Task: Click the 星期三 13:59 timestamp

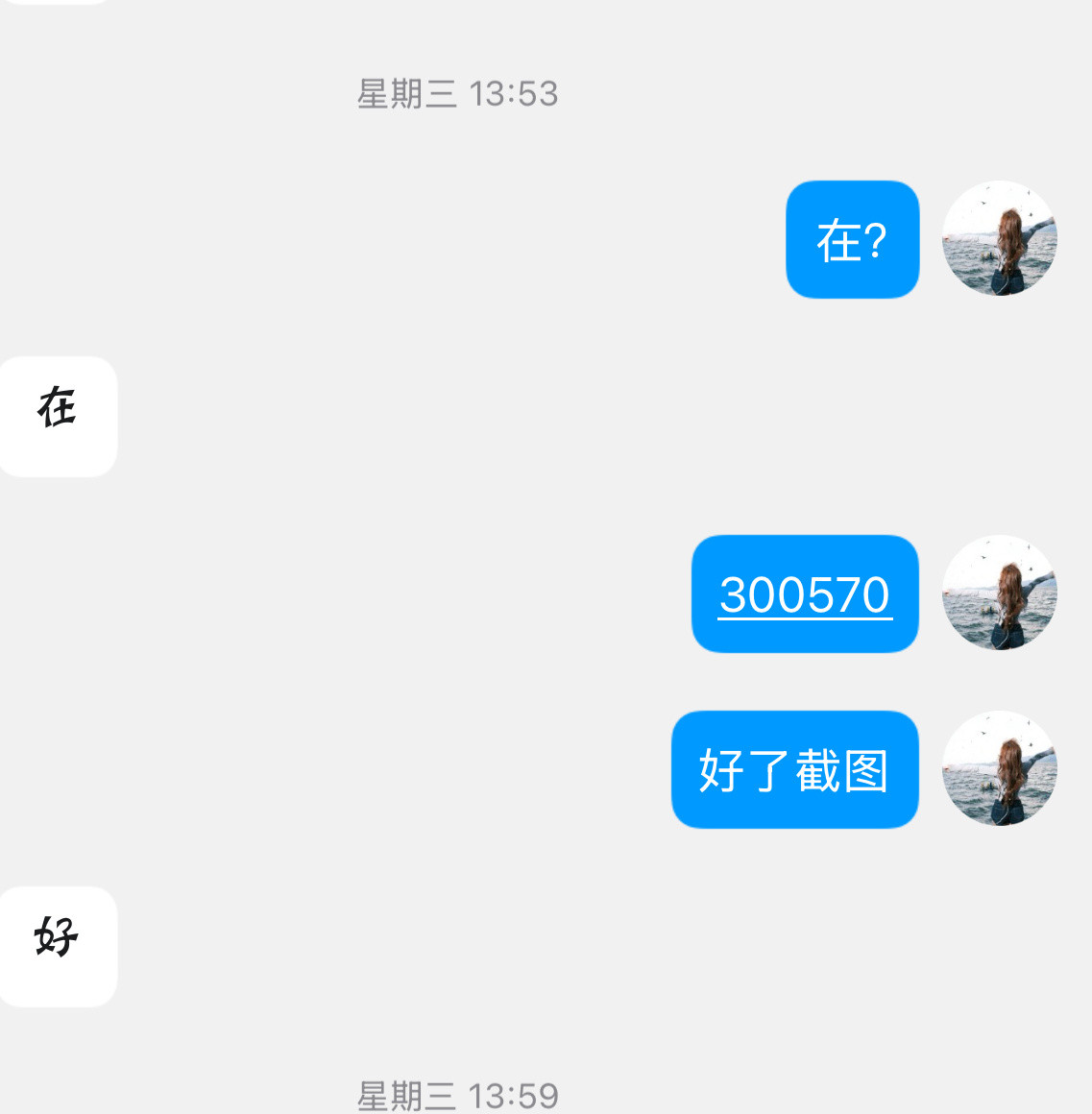Action: click(x=457, y=1093)
